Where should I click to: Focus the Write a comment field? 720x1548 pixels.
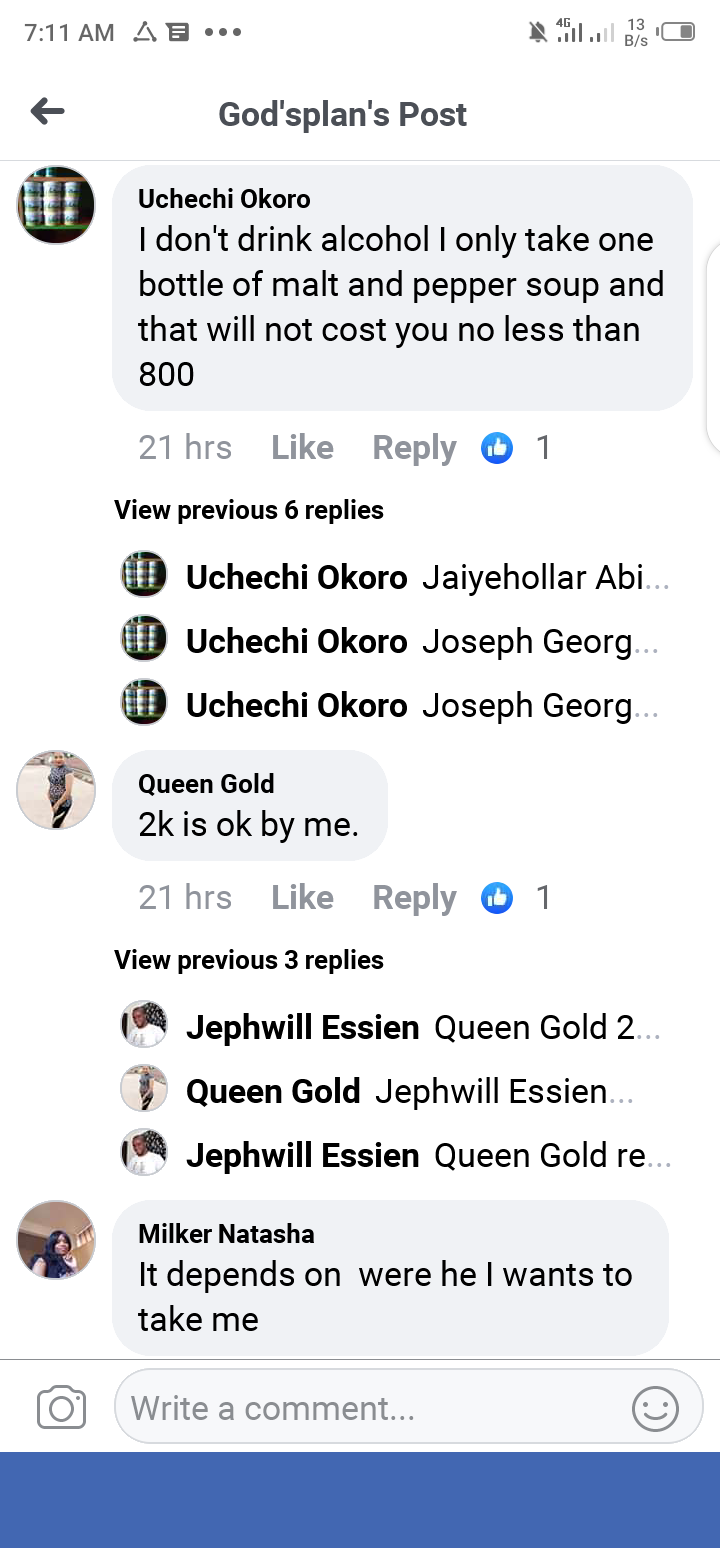pyautogui.click(x=370, y=1408)
